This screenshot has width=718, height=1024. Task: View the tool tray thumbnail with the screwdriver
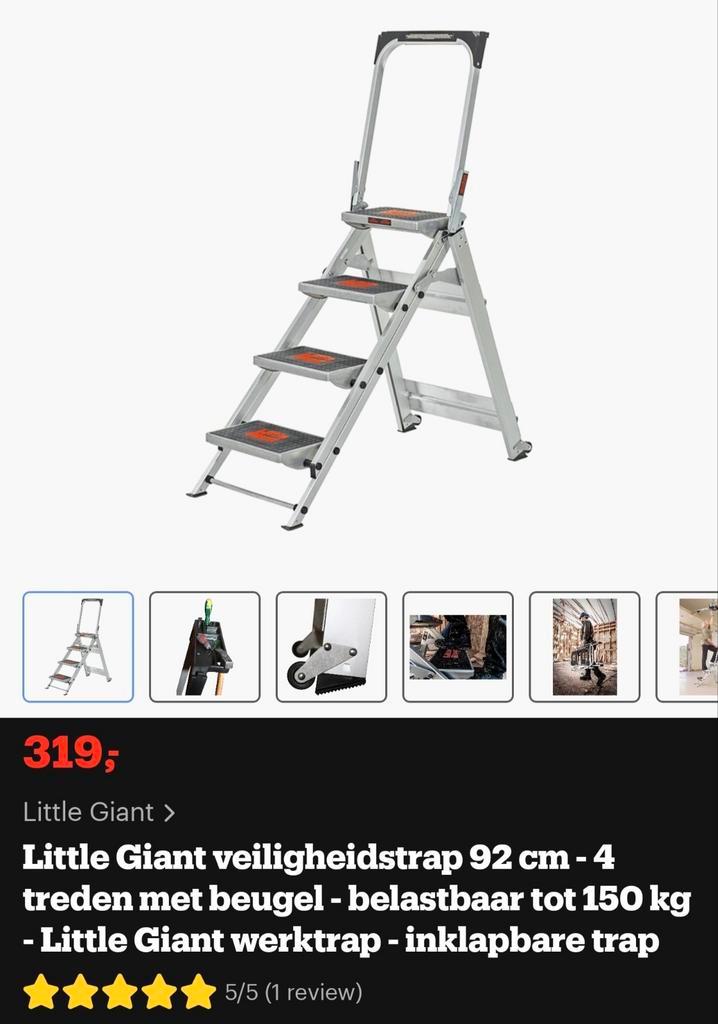click(x=205, y=647)
